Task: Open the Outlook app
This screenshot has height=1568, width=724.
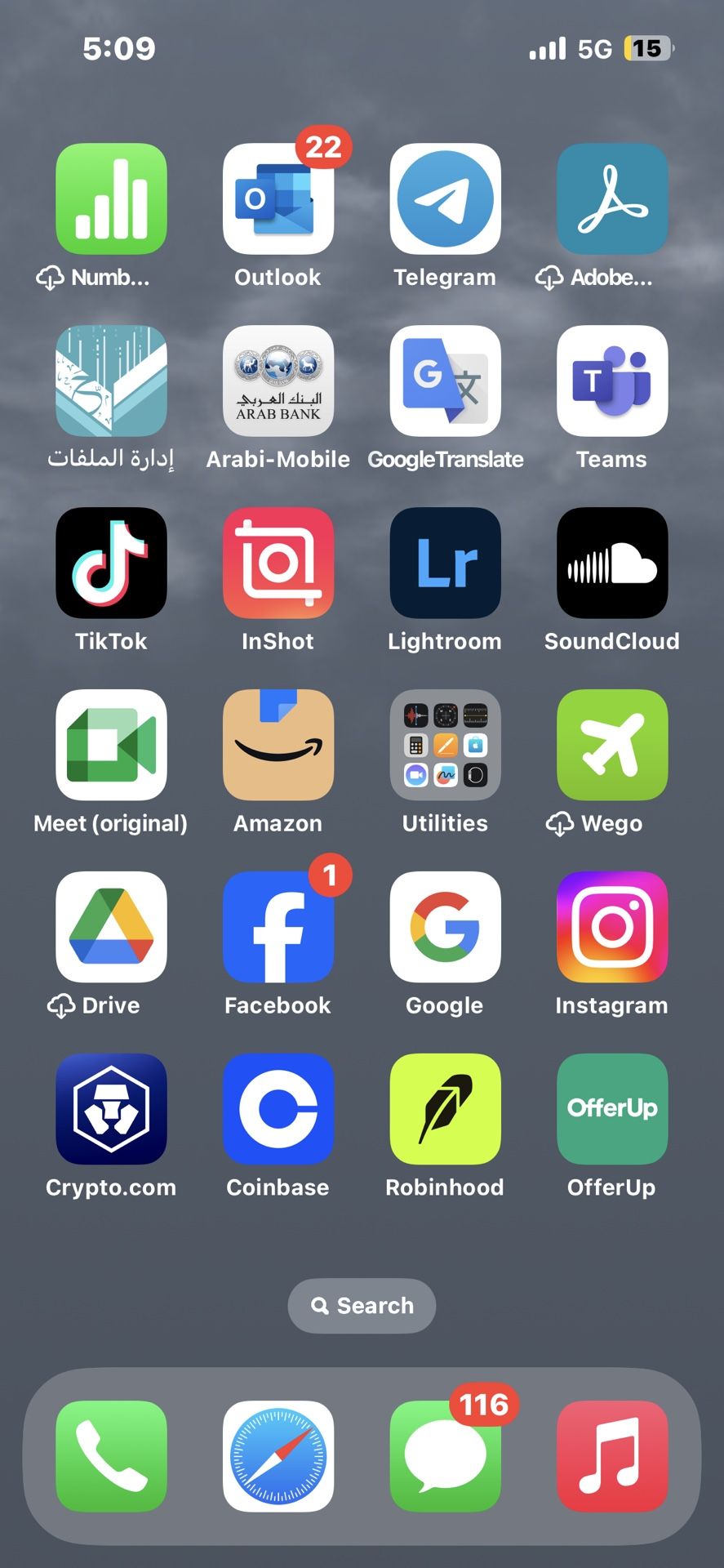Action: [278, 199]
